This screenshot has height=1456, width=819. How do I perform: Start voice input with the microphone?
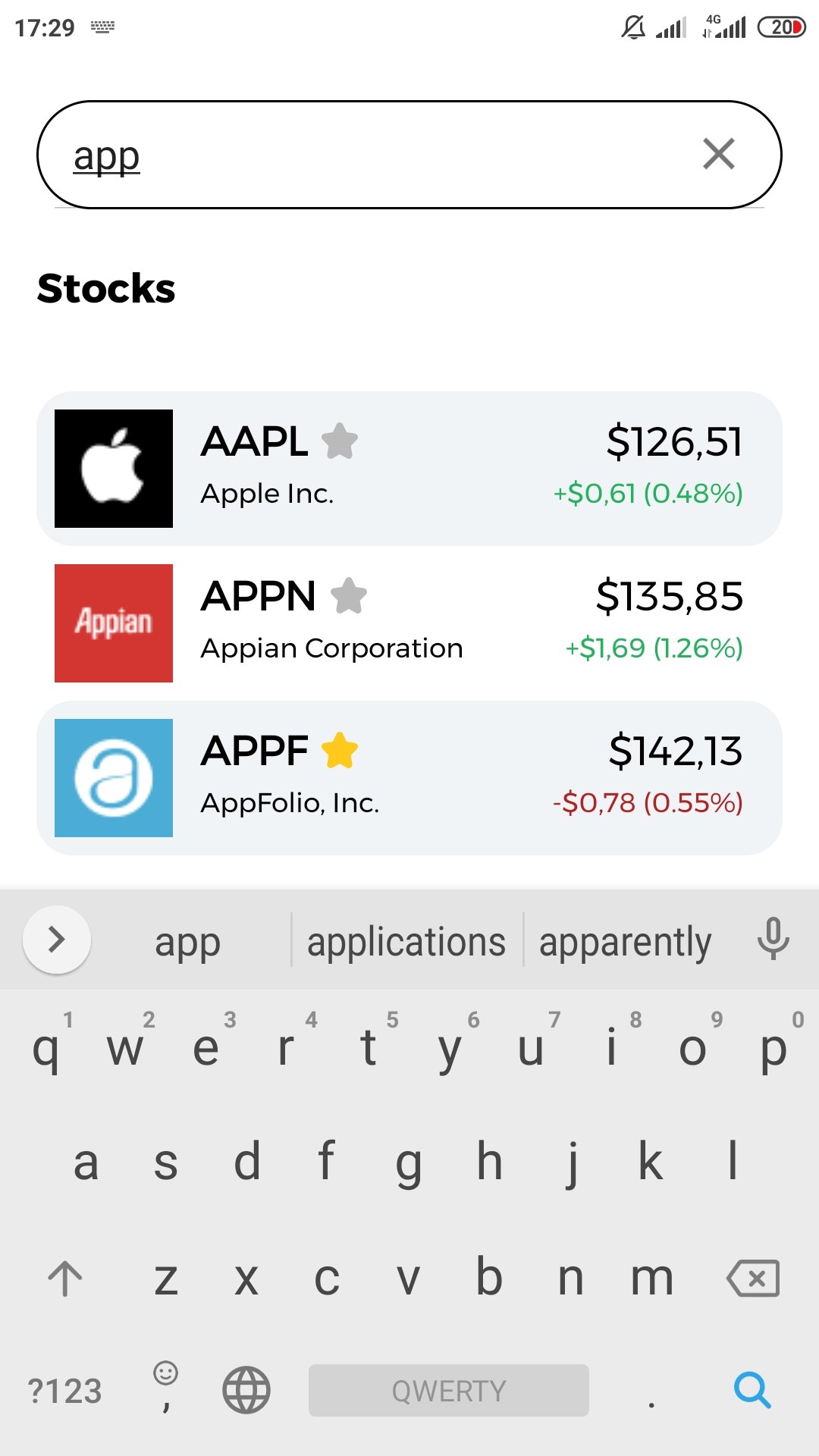coord(773,939)
